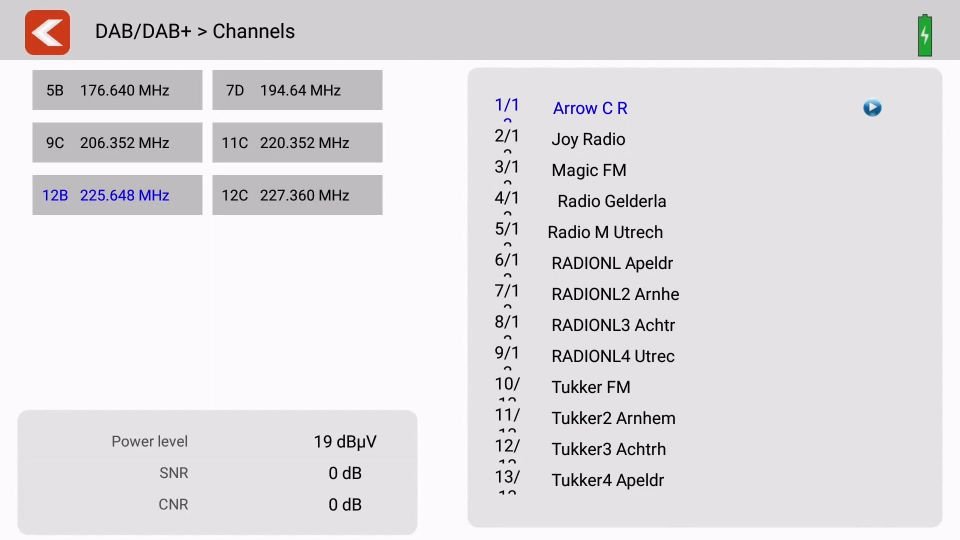Tune to Tukker4 Apeldr

click(607, 480)
